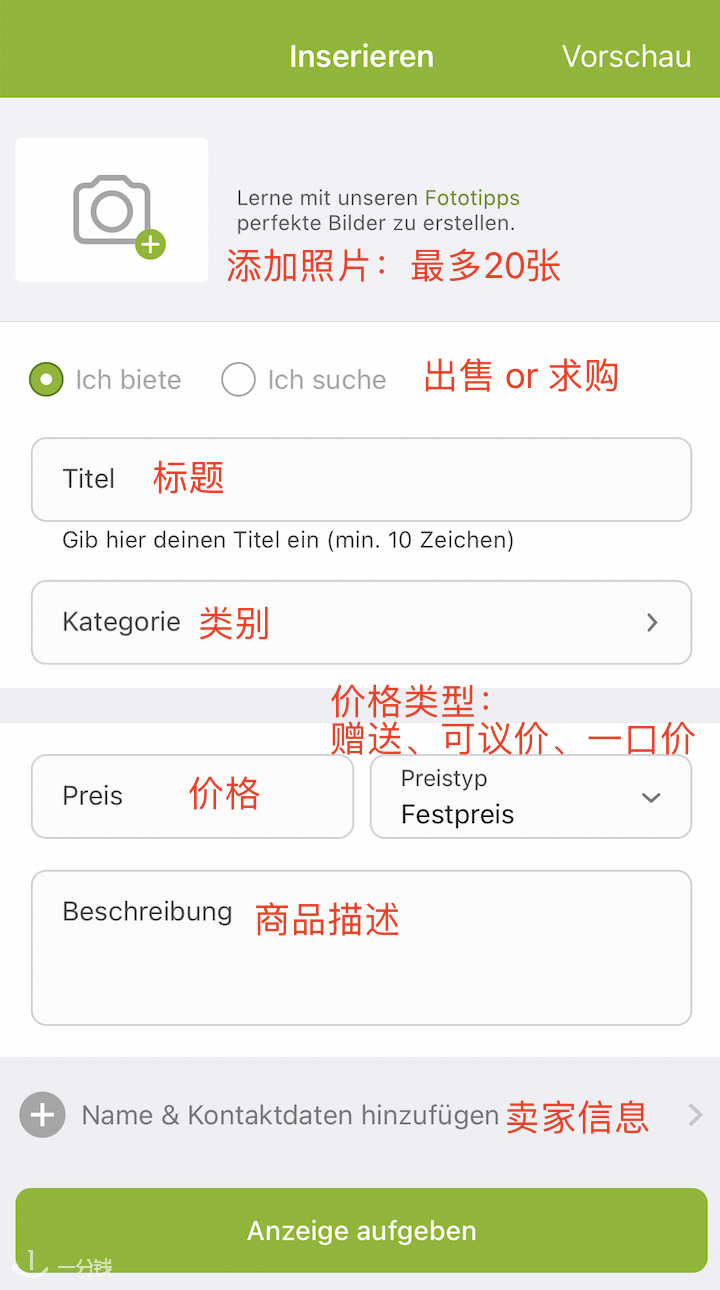Focus the Titel input field
The width and height of the screenshot is (720, 1290).
[361, 479]
